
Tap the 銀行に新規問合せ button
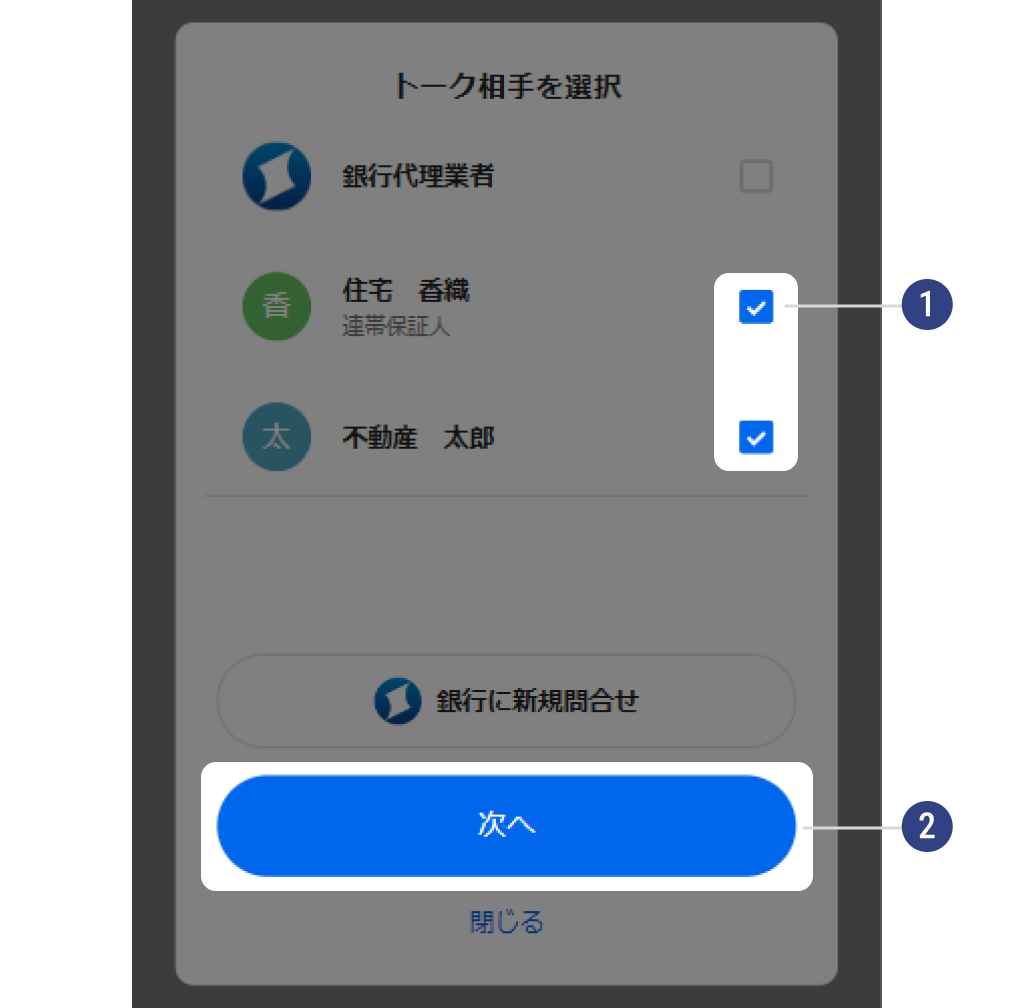(506, 701)
